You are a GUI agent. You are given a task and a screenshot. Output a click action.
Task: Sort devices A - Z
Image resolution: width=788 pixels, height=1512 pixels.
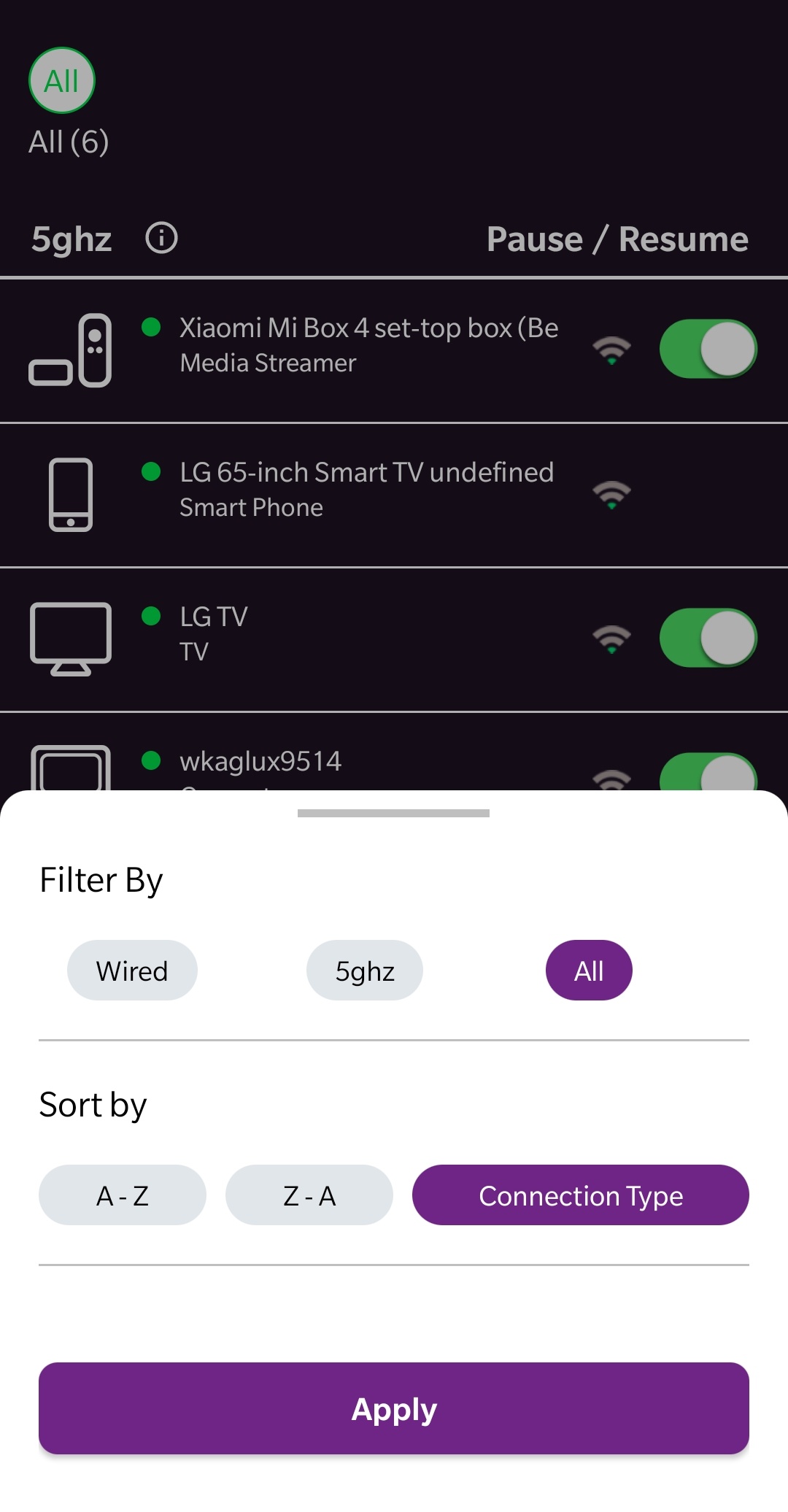click(x=123, y=1195)
